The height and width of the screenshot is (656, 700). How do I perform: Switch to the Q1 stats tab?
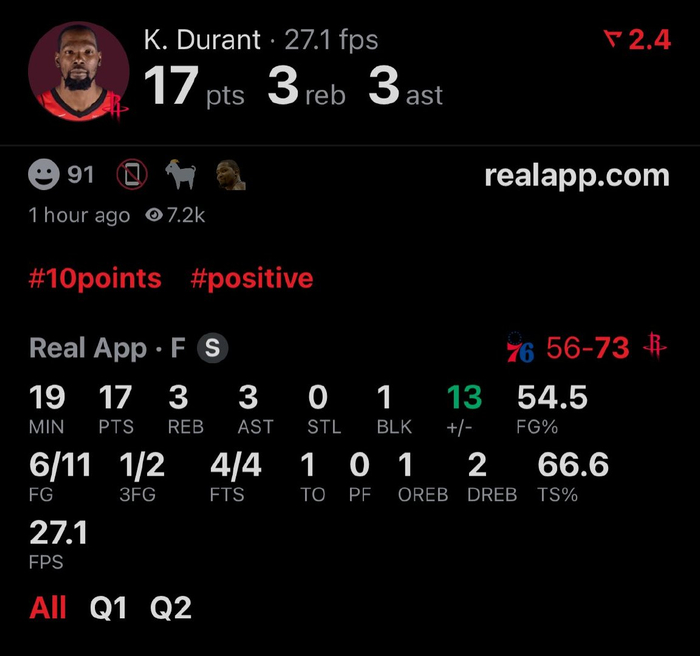(x=108, y=608)
